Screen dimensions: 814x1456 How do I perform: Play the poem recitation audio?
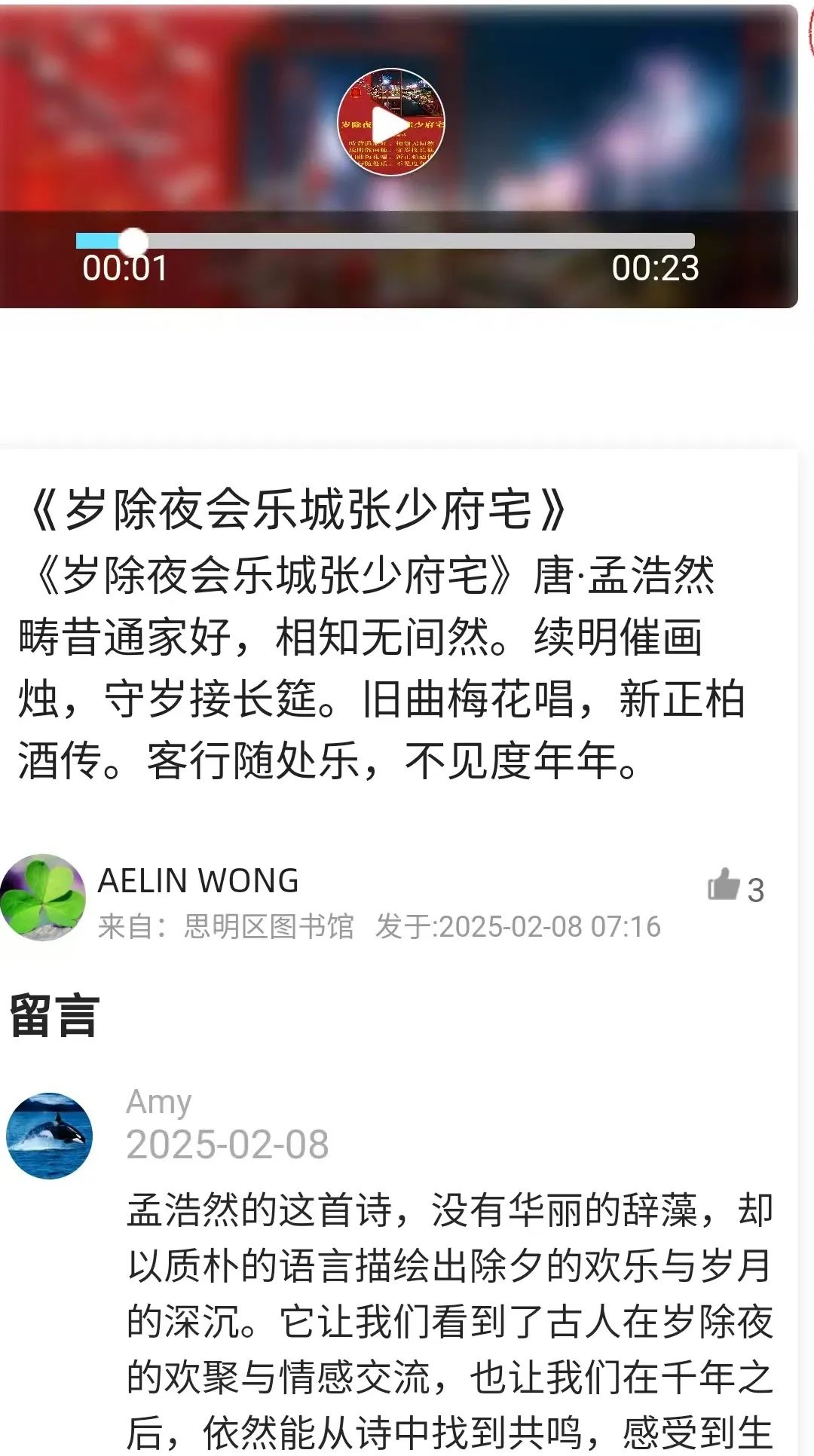tap(390, 124)
